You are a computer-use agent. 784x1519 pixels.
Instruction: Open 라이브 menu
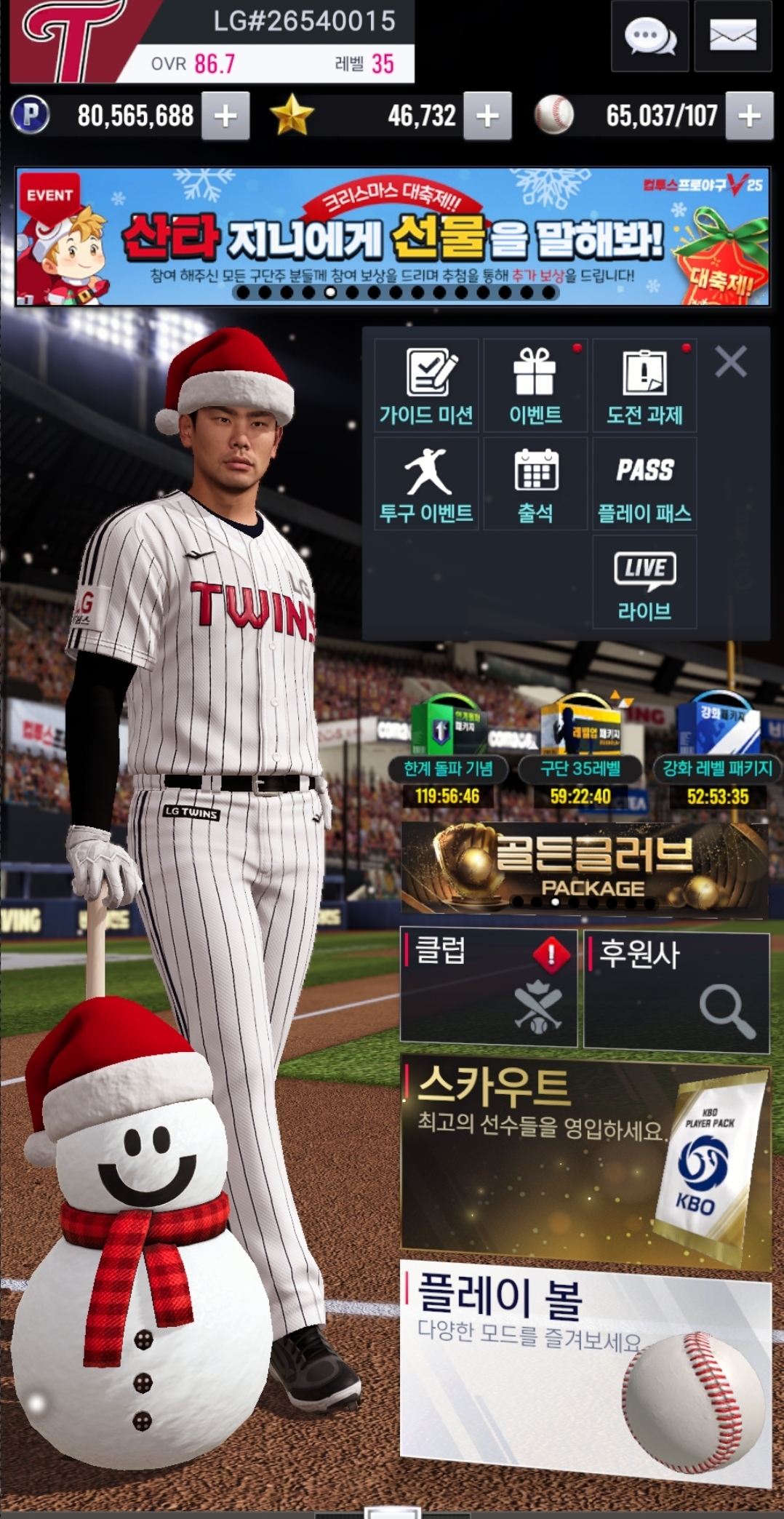tap(644, 582)
